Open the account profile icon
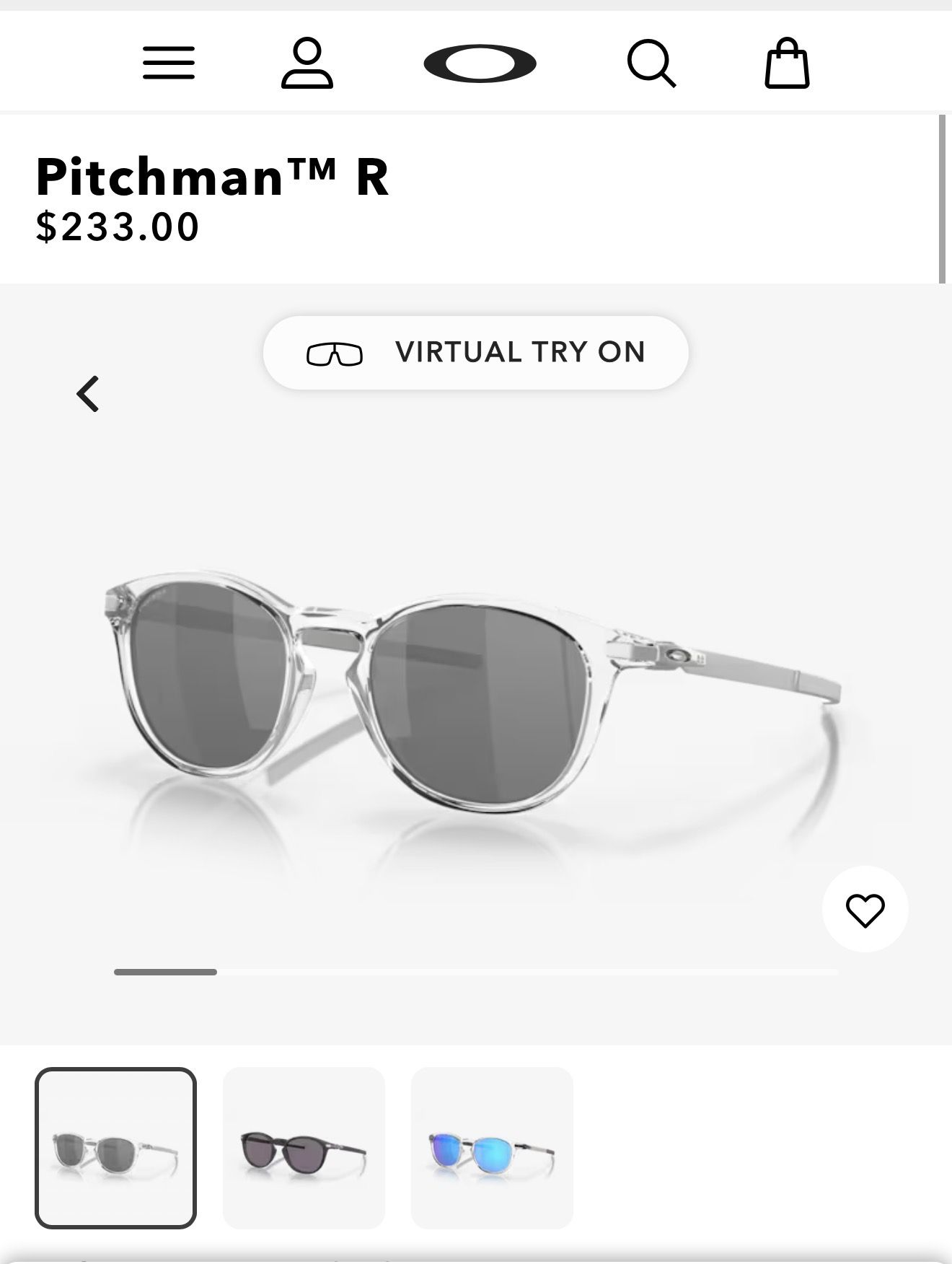 [x=307, y=63]
